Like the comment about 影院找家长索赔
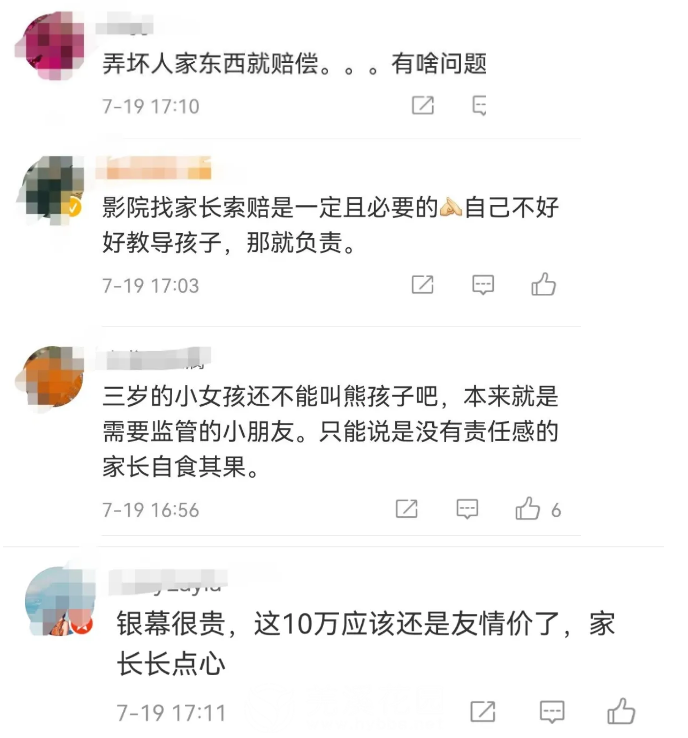 click(544, 285)
